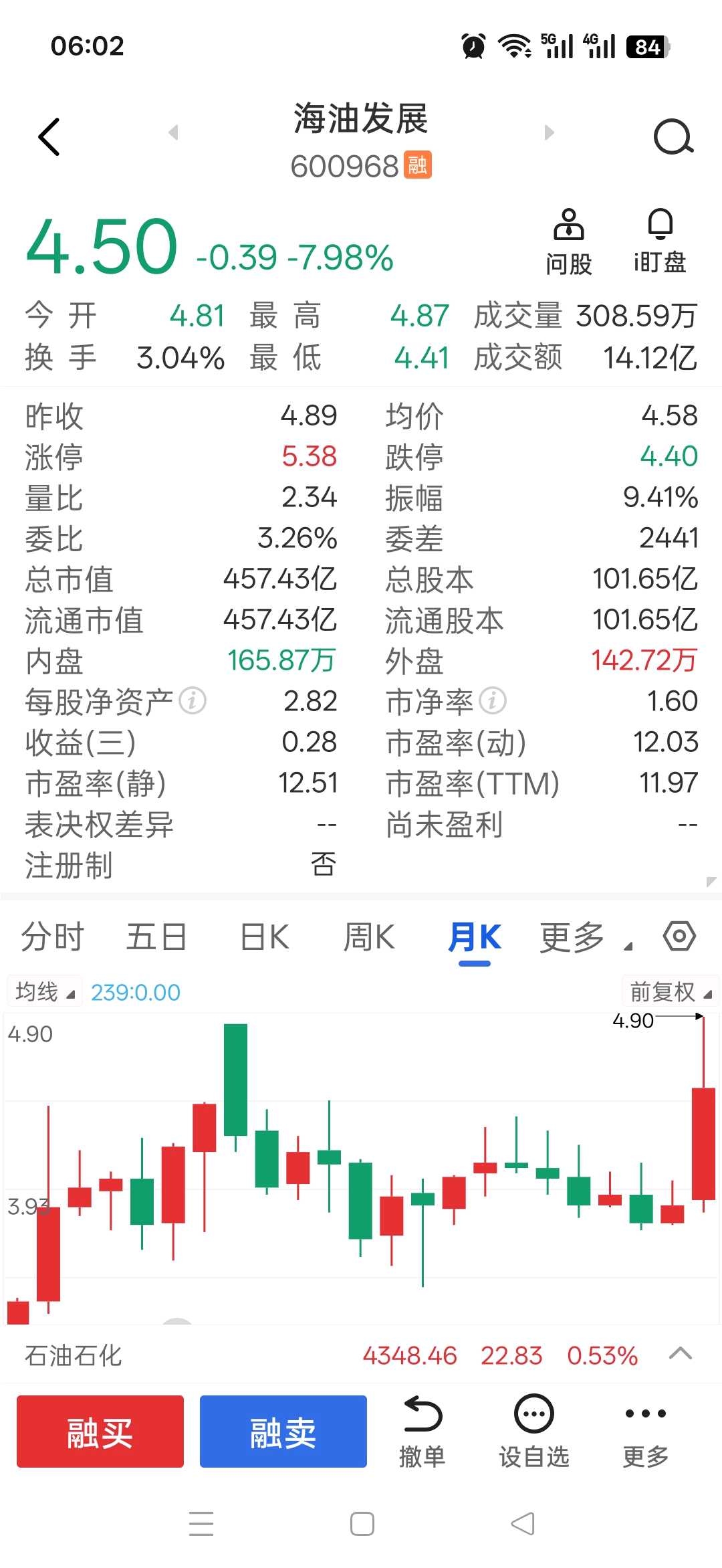
Task: Show net asset per share info tooltip
Action: (193, 701)
